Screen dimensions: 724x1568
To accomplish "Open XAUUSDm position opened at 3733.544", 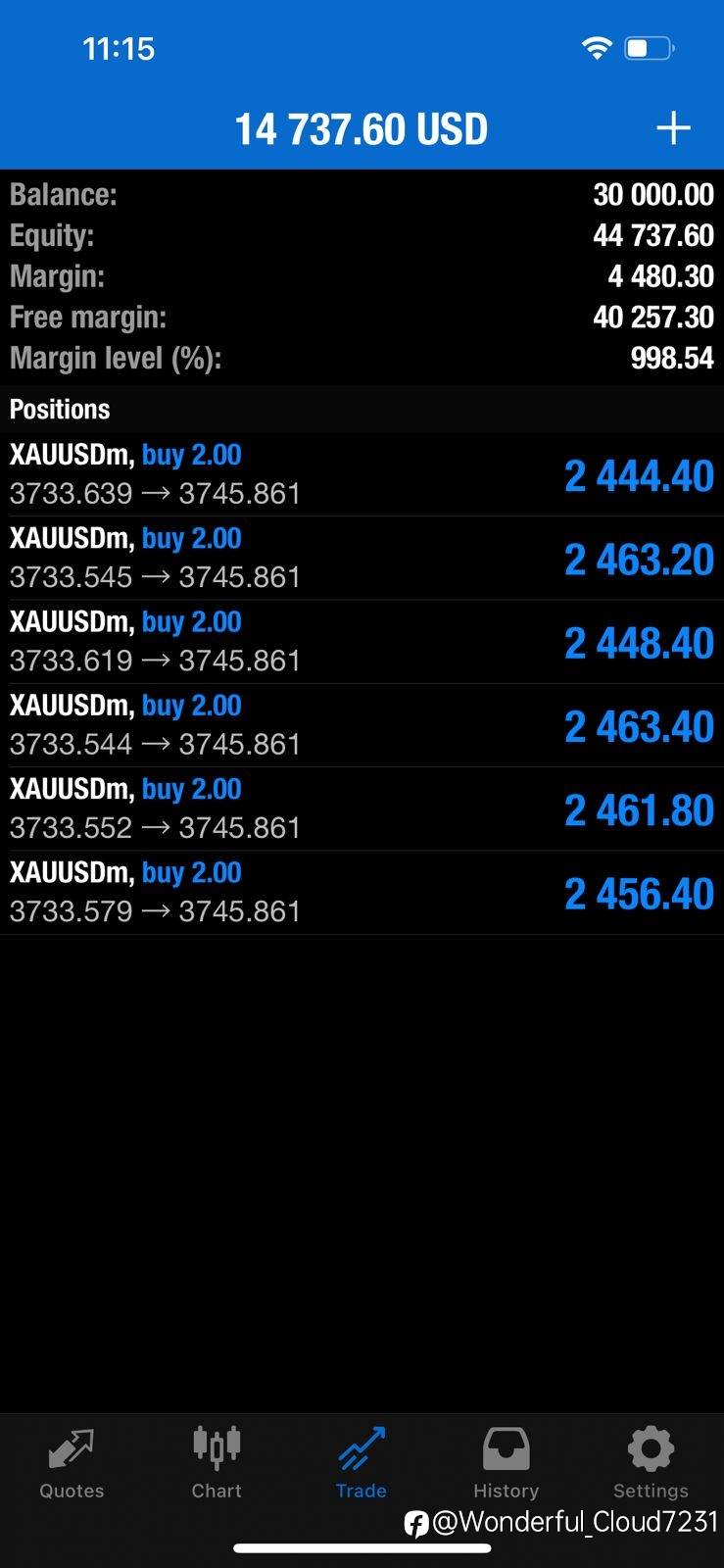I will point(362,725).
